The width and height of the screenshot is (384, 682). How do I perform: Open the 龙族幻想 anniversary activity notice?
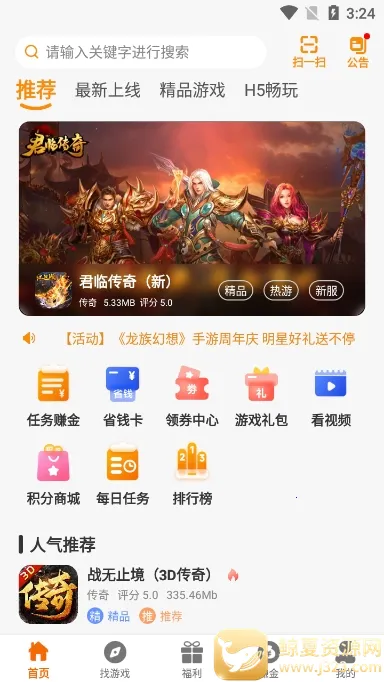click(210, 339)
